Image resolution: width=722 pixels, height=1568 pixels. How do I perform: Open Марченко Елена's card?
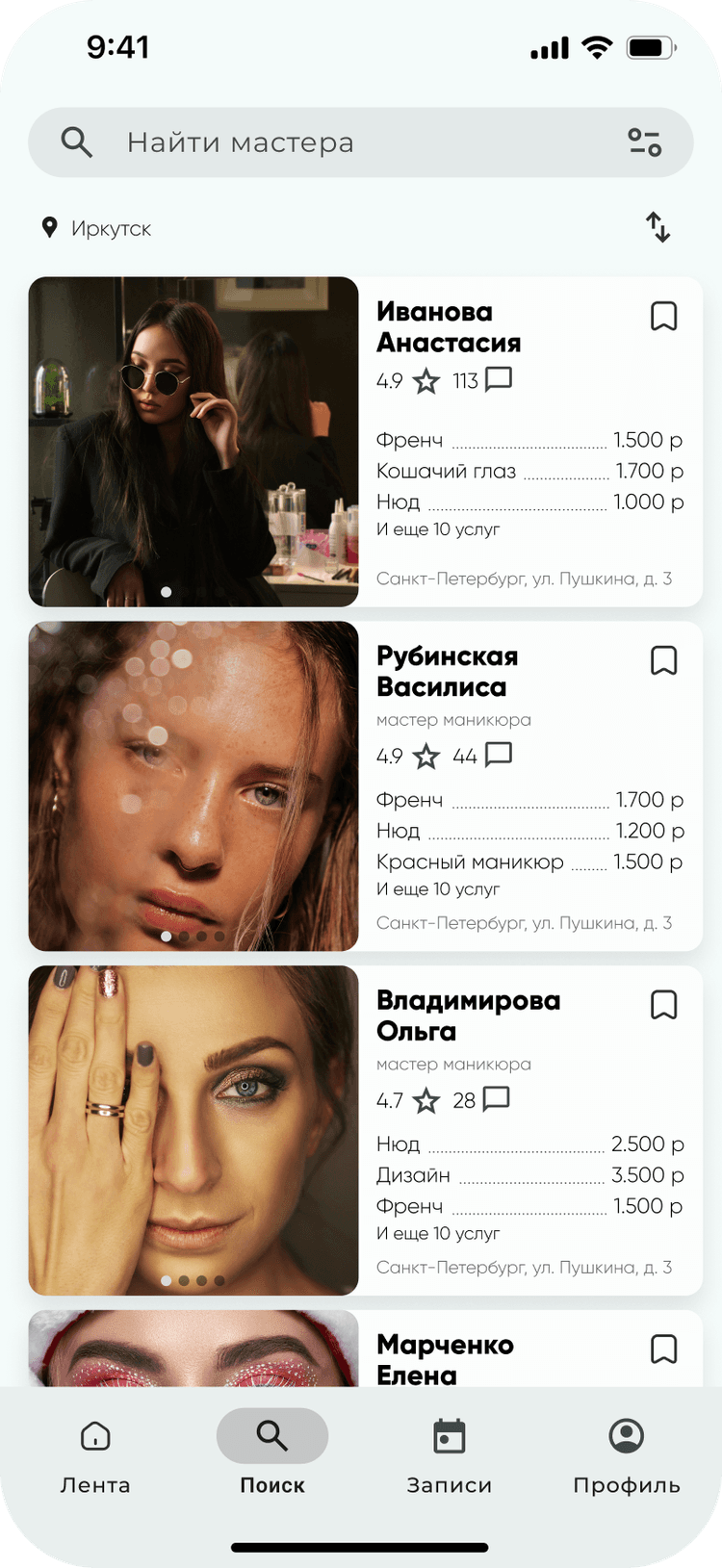(445, 1358)
